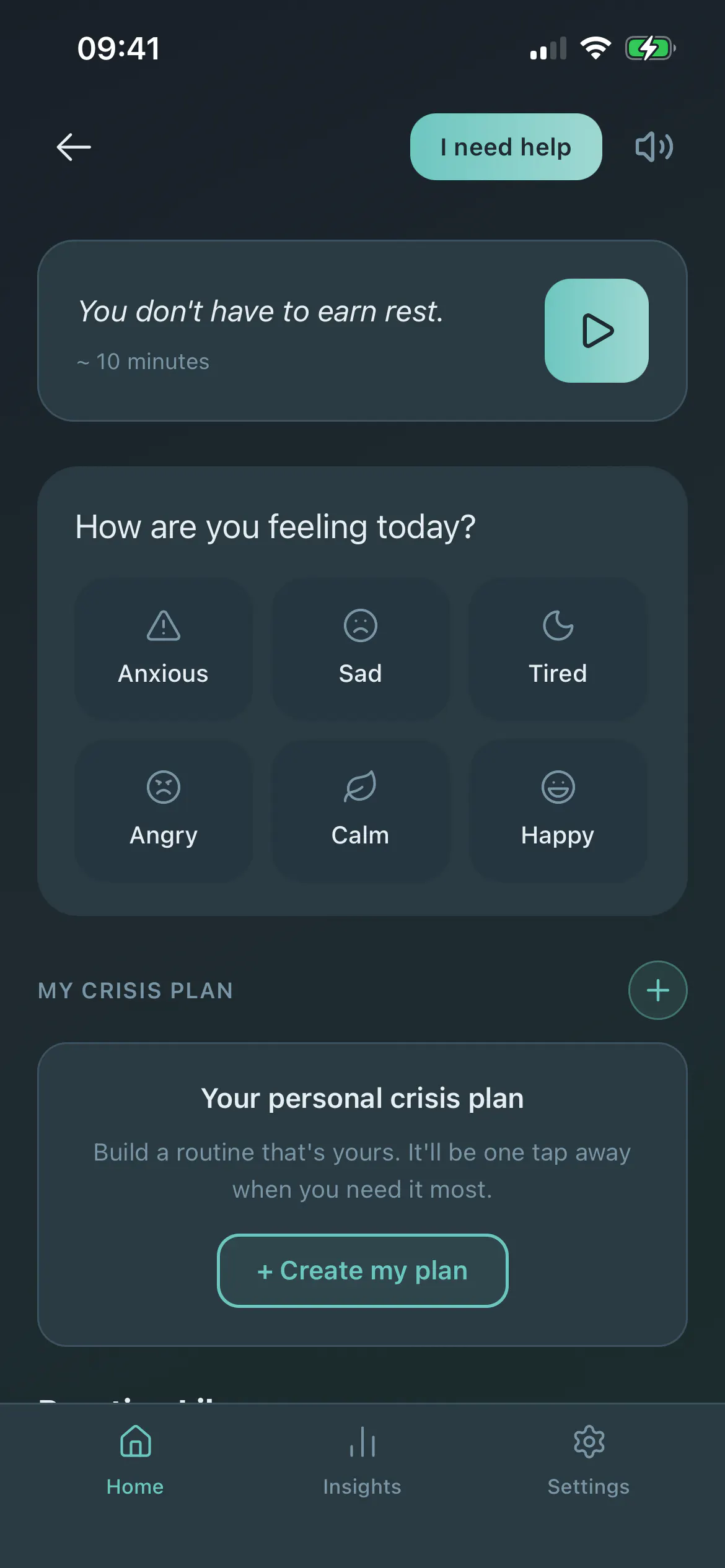
Task: Select the Anxious mood
Action: coord(164,649)
